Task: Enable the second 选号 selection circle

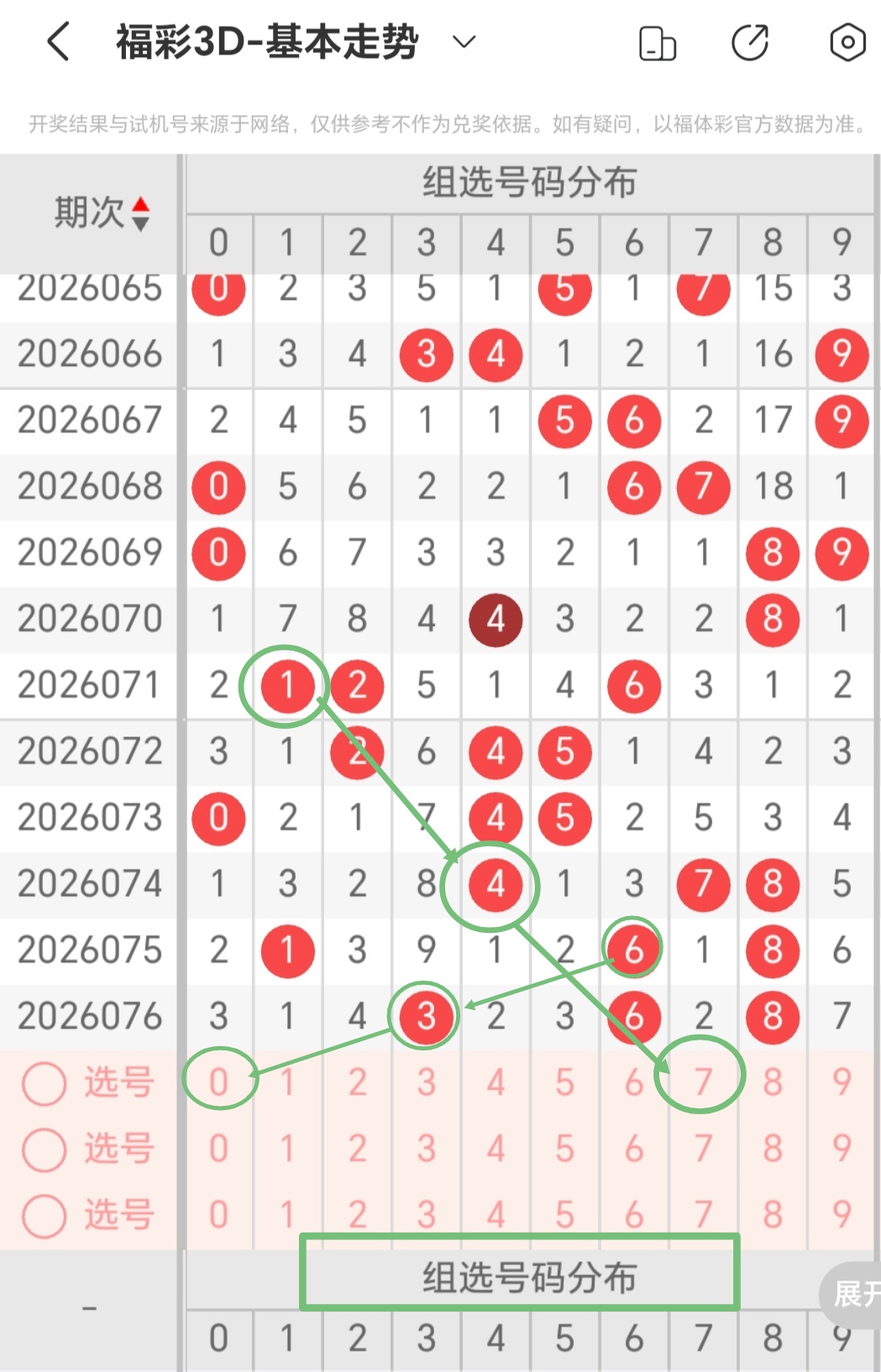Action: click(x=43, y=1149)
